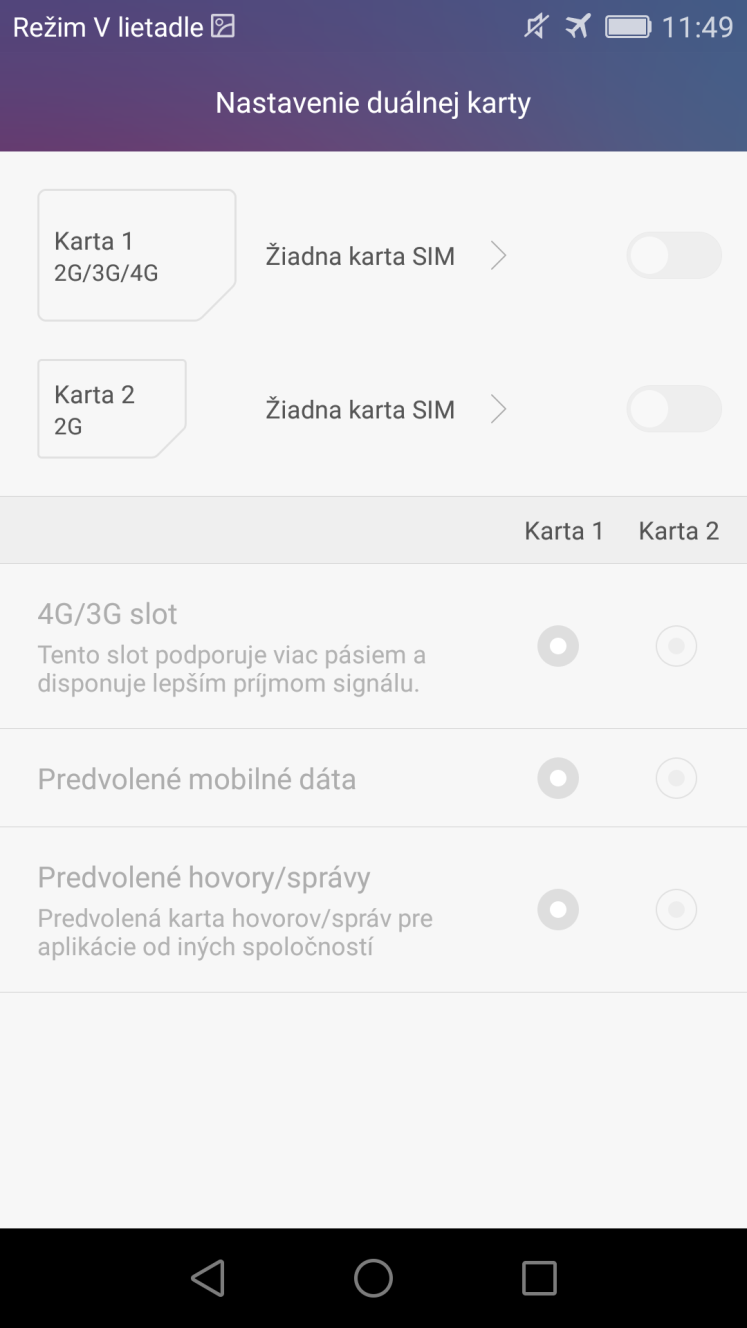Image resolution: width=747 pixels, height=1328 pixels.
Task: Open recent apps from navigation bar
Action: point(539,1278)
